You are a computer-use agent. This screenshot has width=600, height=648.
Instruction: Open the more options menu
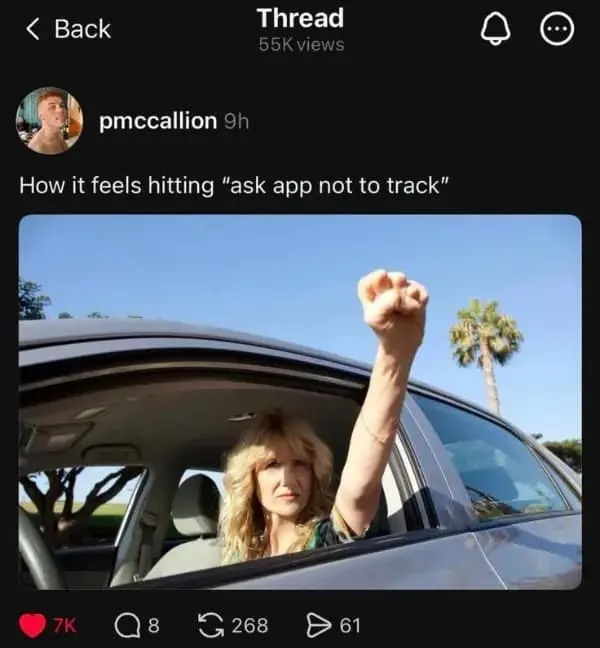coord(556,30)
